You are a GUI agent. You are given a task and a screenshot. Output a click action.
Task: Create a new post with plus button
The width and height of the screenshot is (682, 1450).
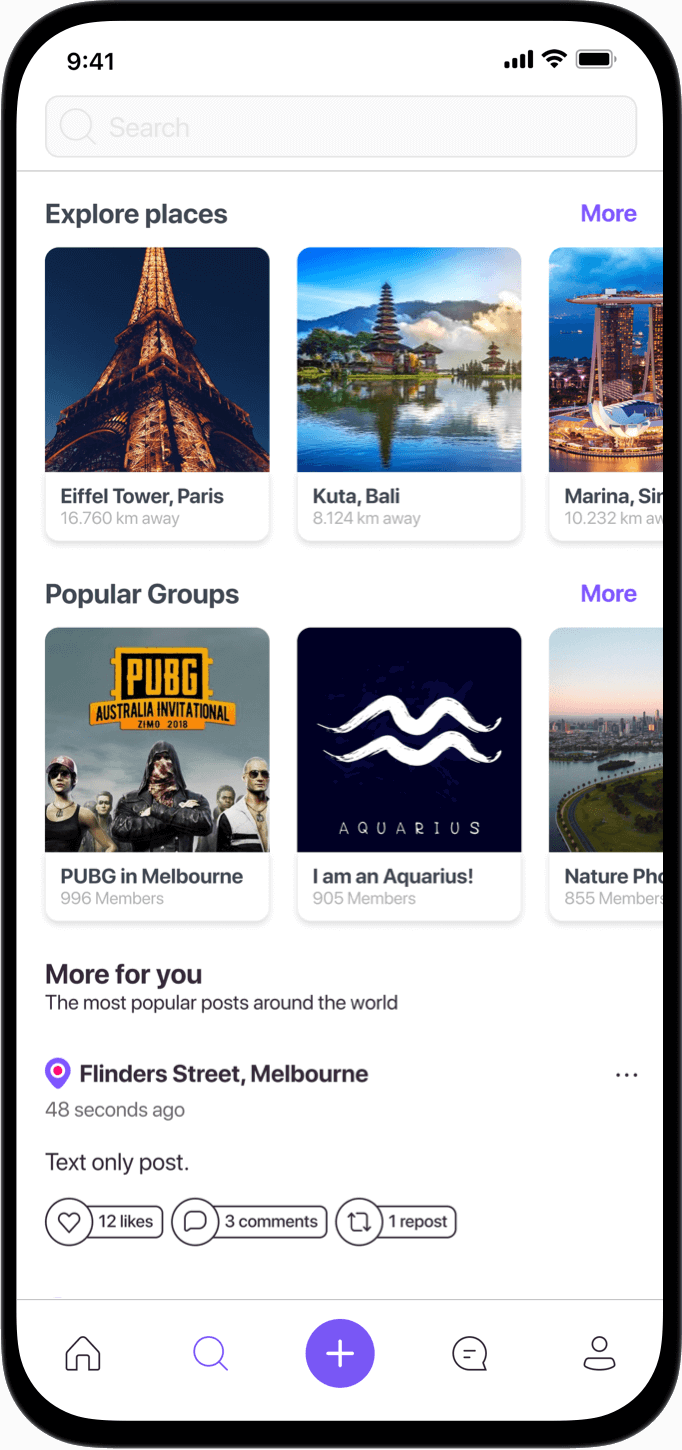click(340, 1353)
